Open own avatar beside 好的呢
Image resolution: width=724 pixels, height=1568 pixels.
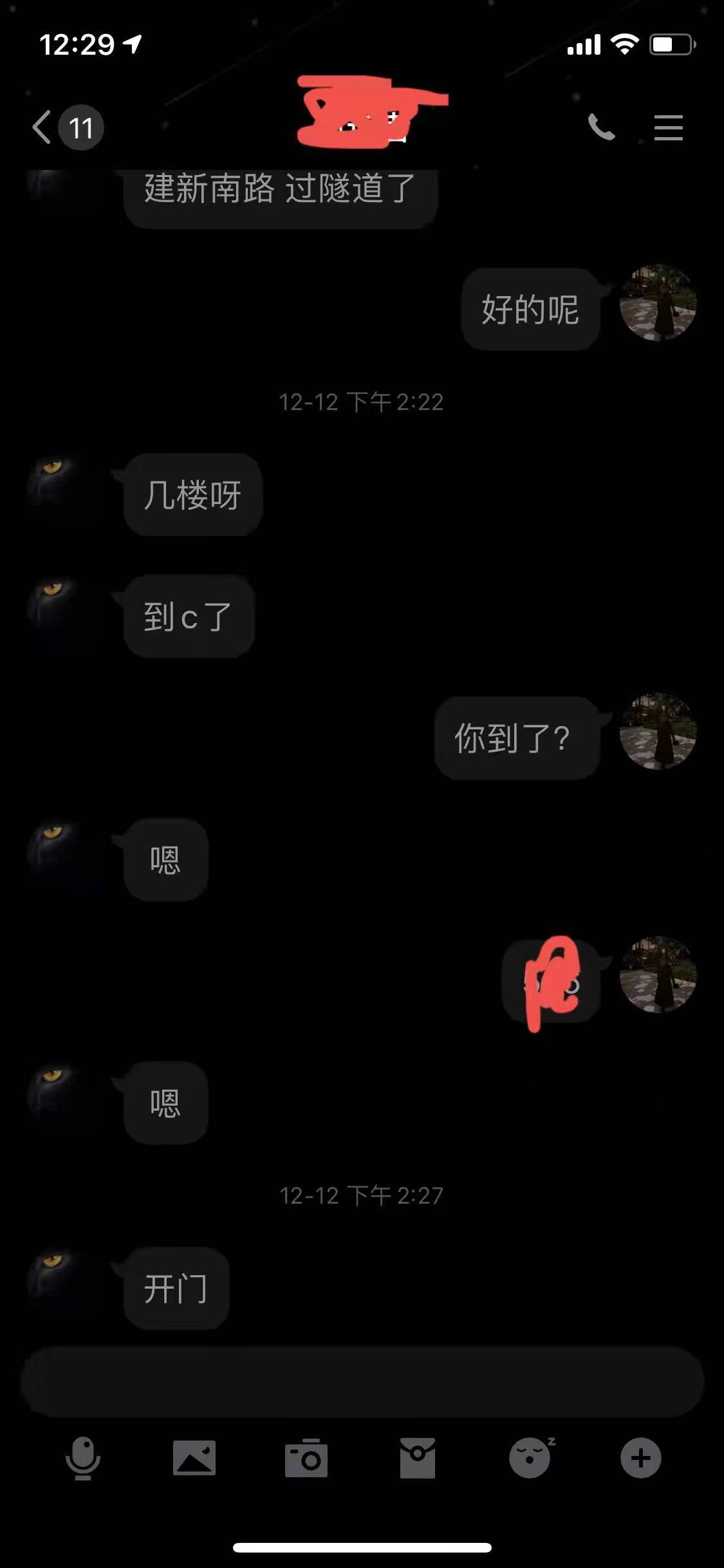(658, 303)
